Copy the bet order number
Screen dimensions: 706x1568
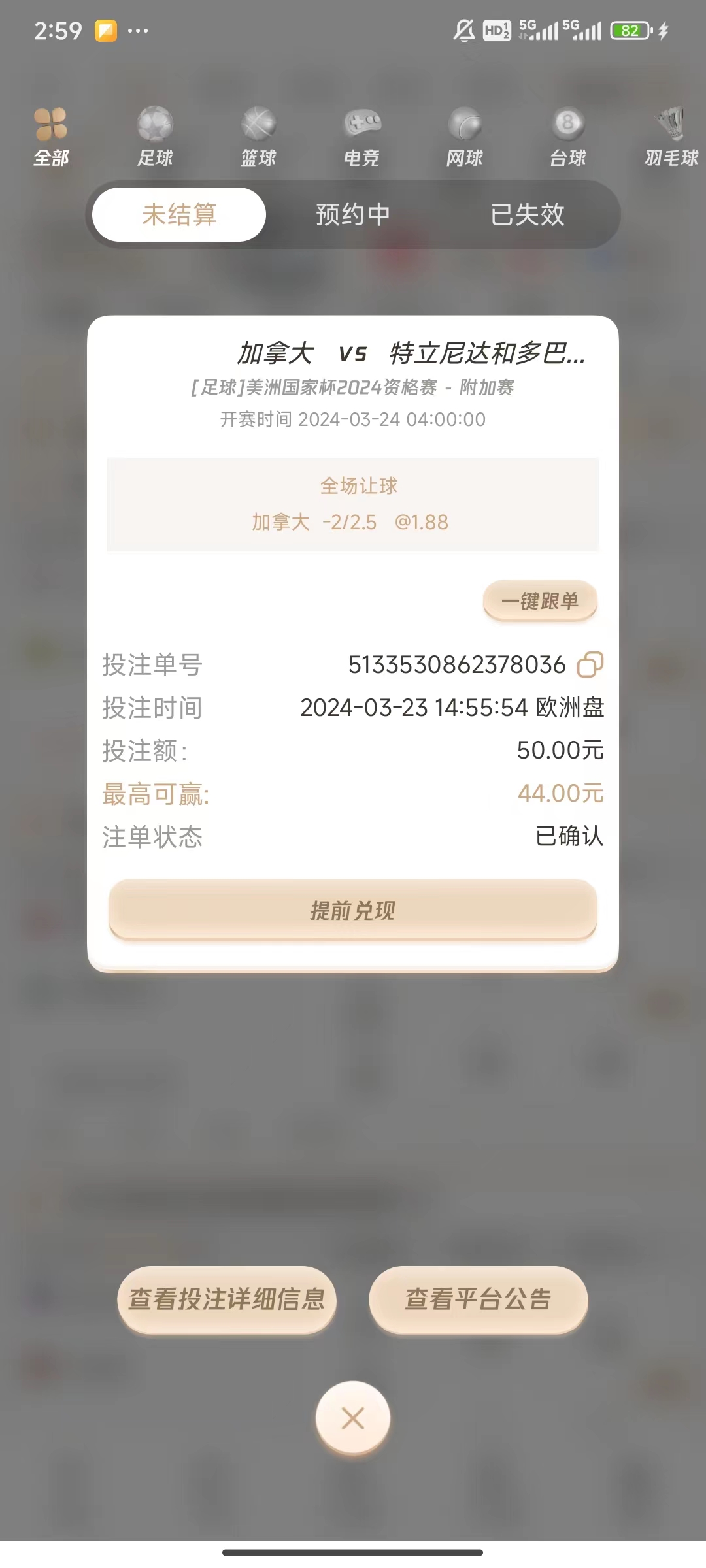point(590,665)
